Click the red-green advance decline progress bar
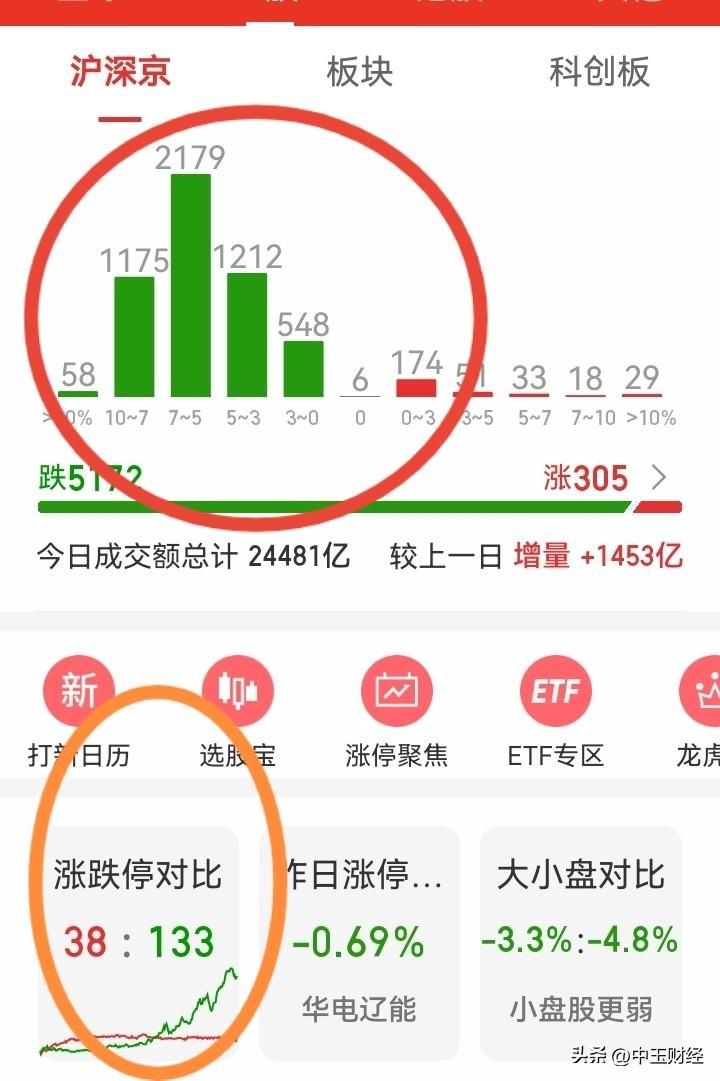The width and height of the screenshot is (720, 1081). pyautogui.click(x=360, y=508)
